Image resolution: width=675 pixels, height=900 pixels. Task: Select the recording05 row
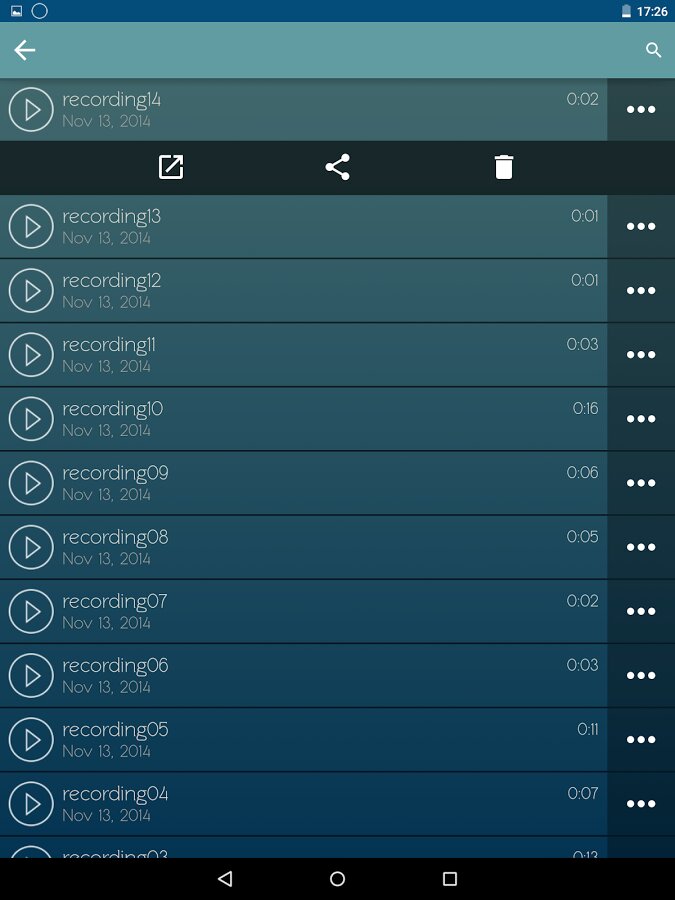pos(300,739)
